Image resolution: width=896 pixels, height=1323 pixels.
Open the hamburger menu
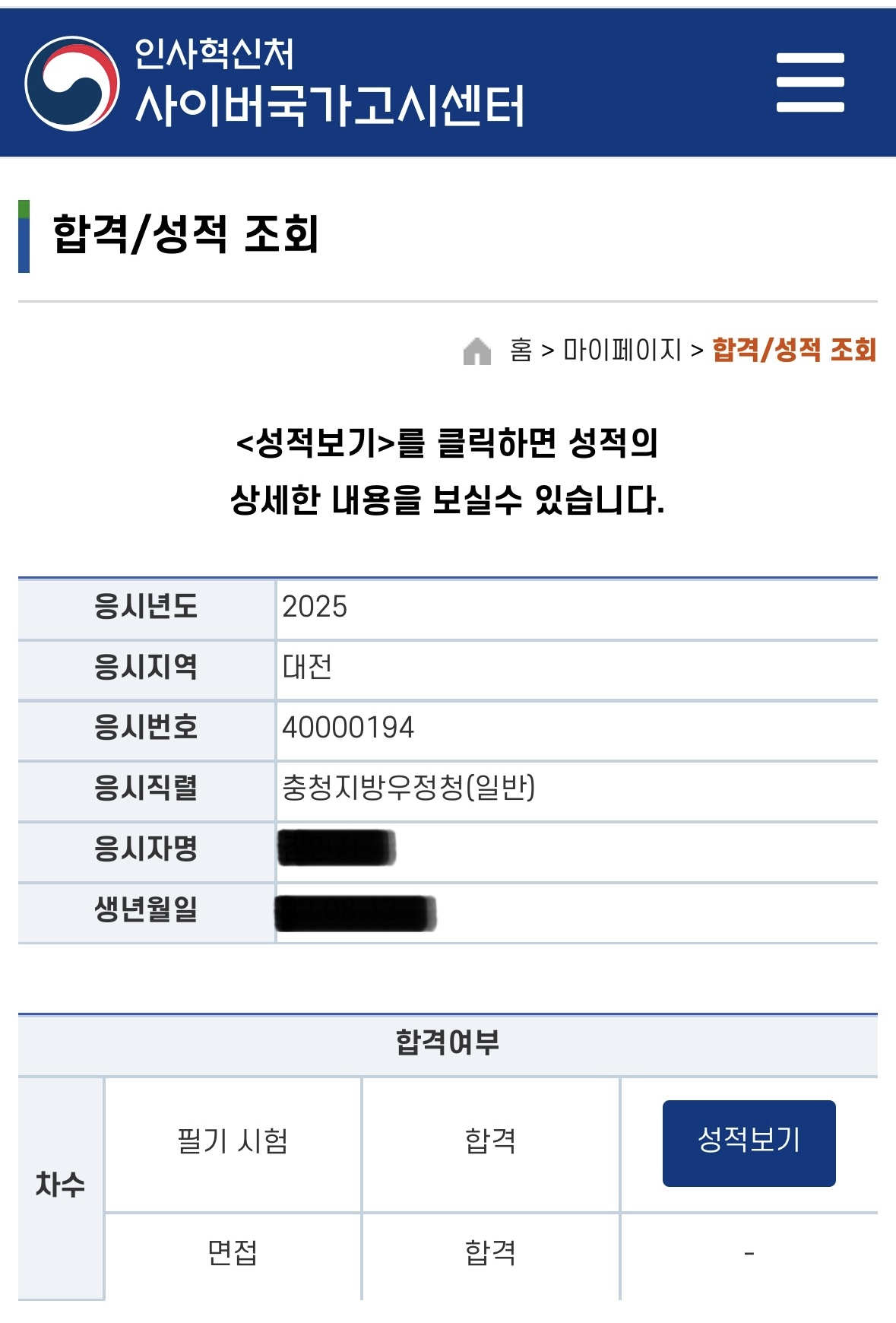[810, 83]
